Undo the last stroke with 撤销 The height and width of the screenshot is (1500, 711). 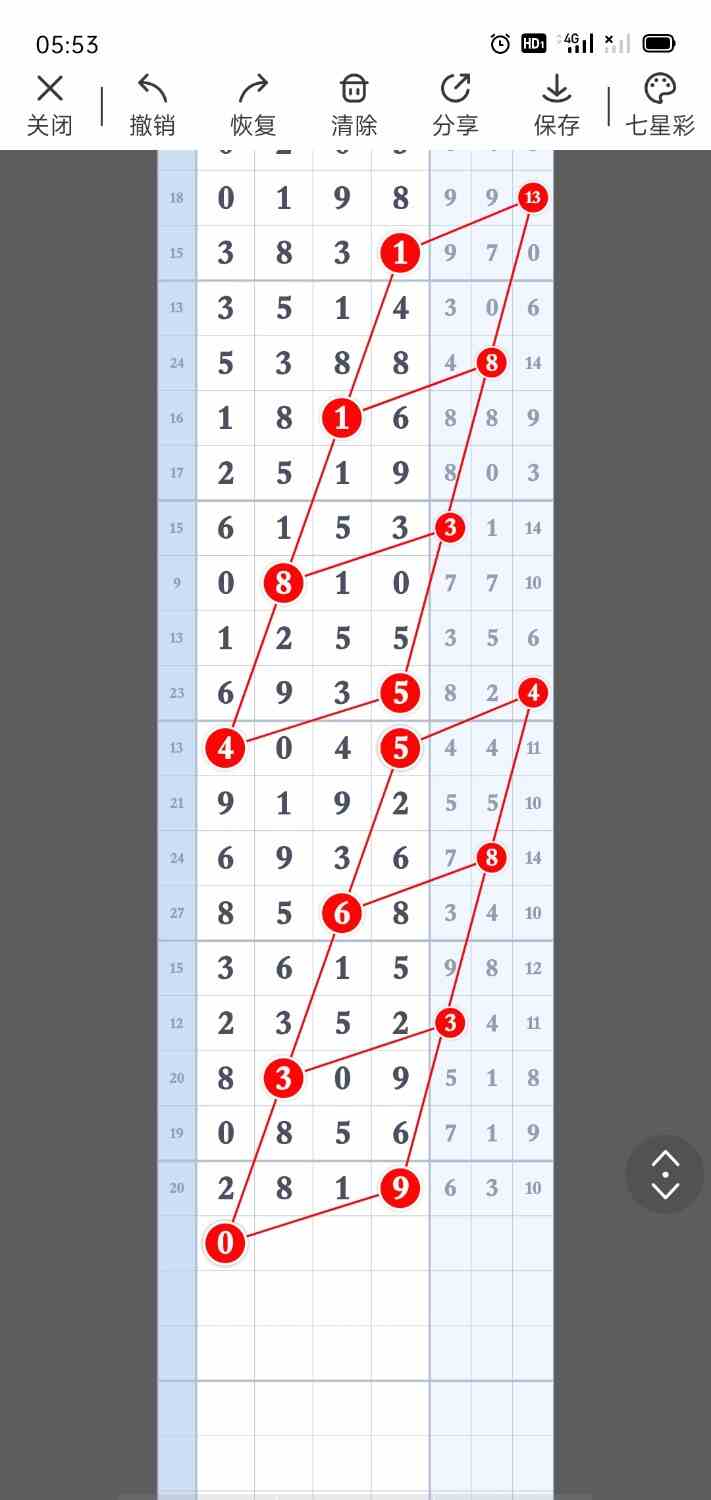152,105
